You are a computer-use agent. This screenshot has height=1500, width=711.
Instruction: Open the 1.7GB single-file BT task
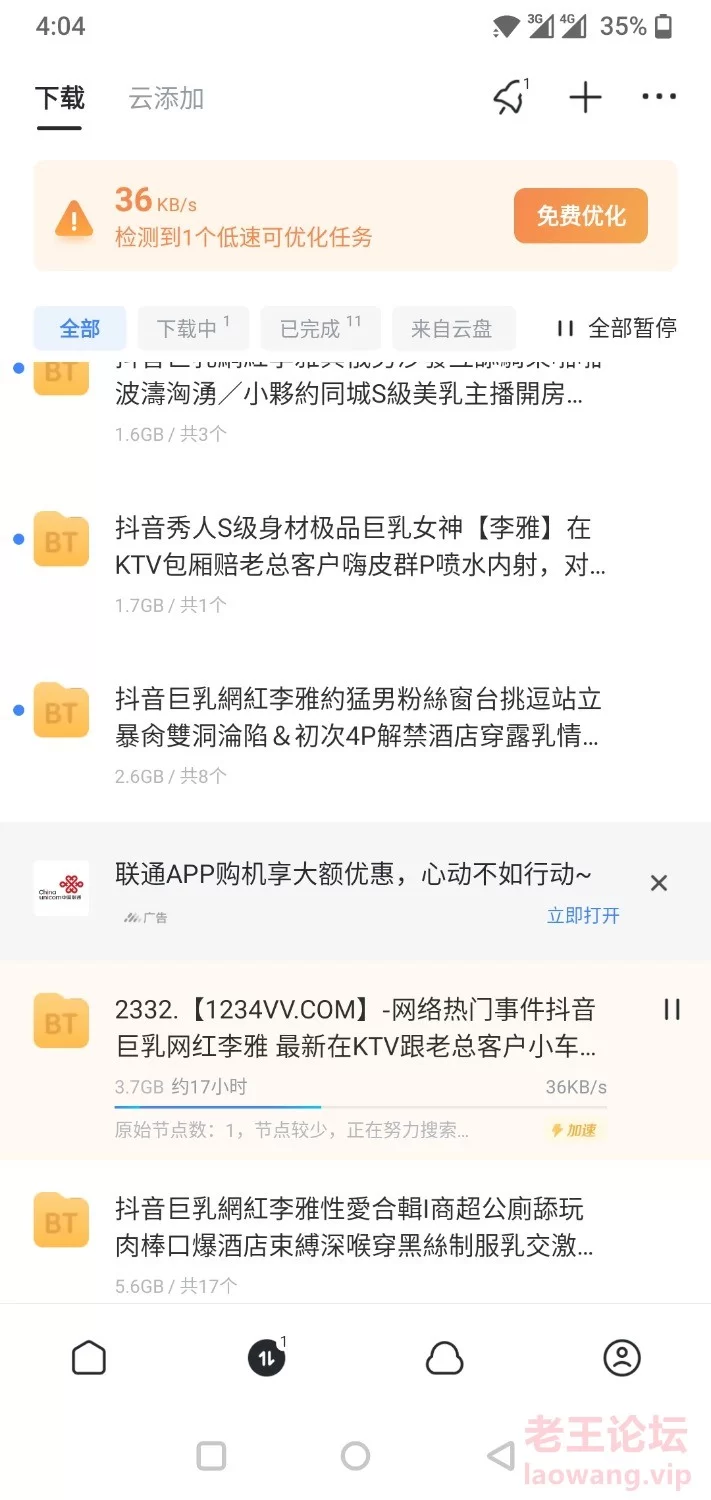(x=355, y=565)
